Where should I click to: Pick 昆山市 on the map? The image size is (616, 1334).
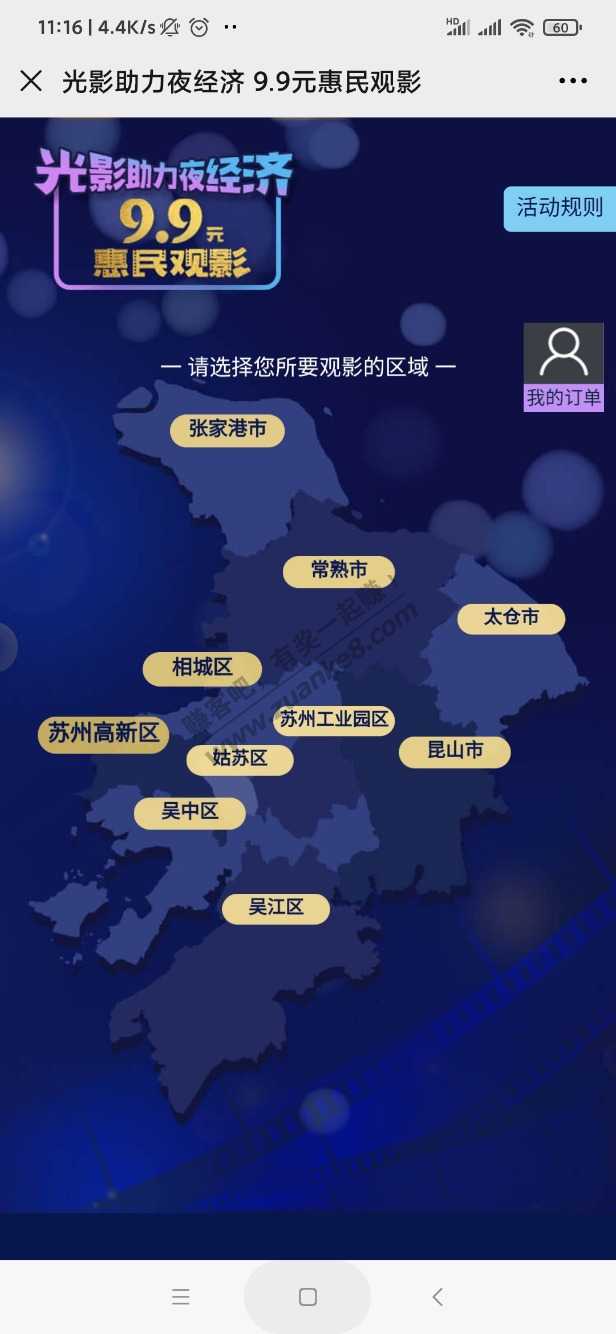(455, 751)
